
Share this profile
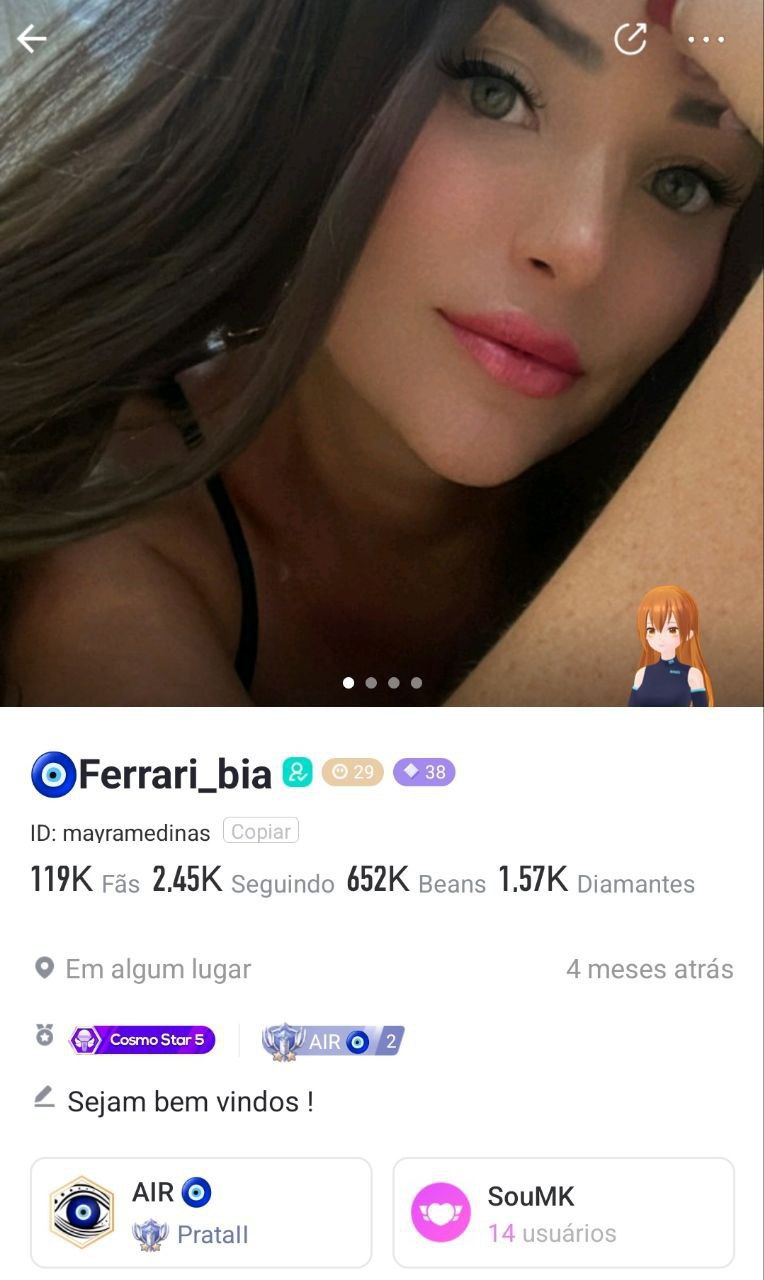tap(630, 39)
